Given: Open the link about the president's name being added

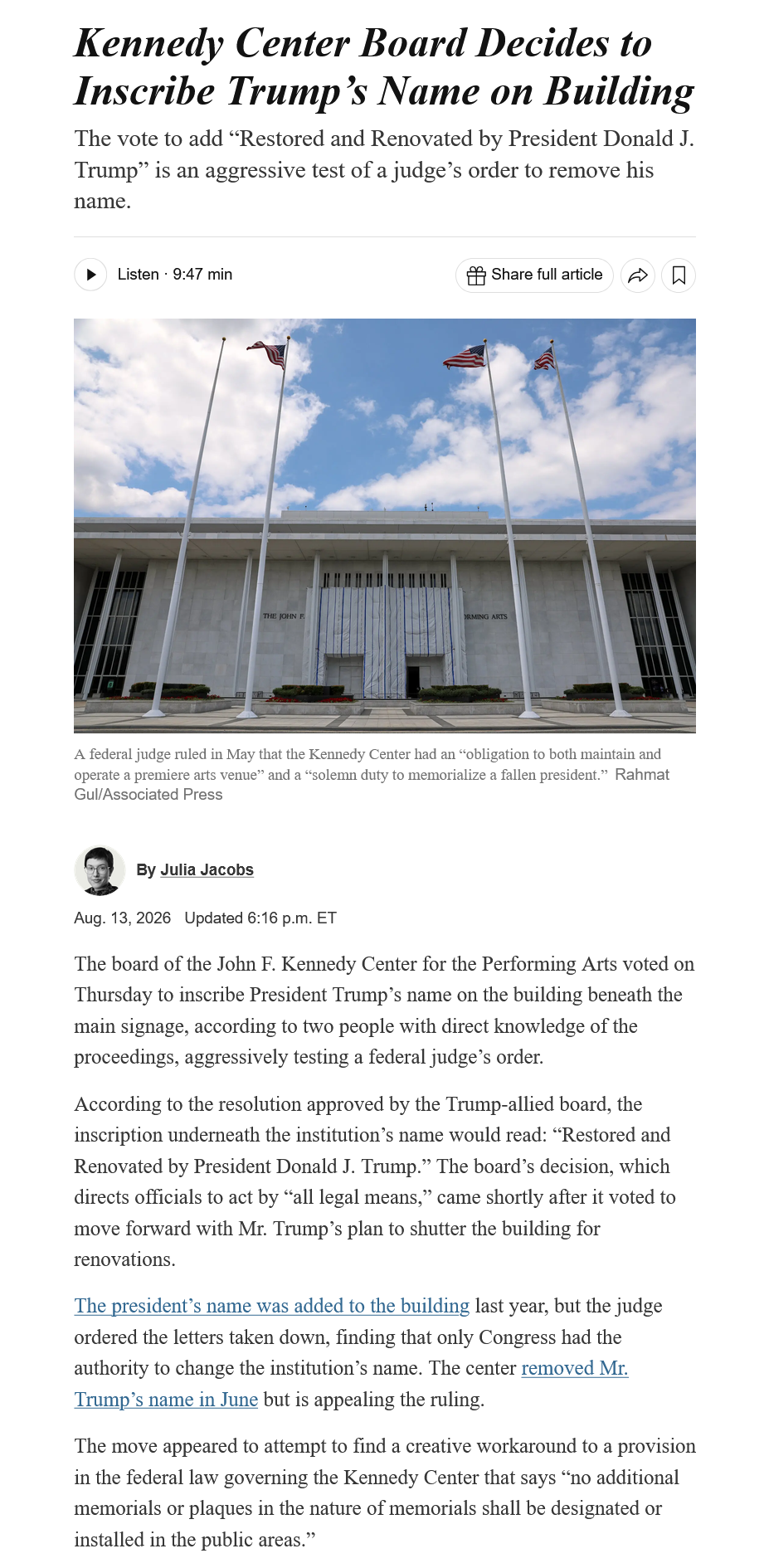Looking at the screenshot, I should point(272,1306).
